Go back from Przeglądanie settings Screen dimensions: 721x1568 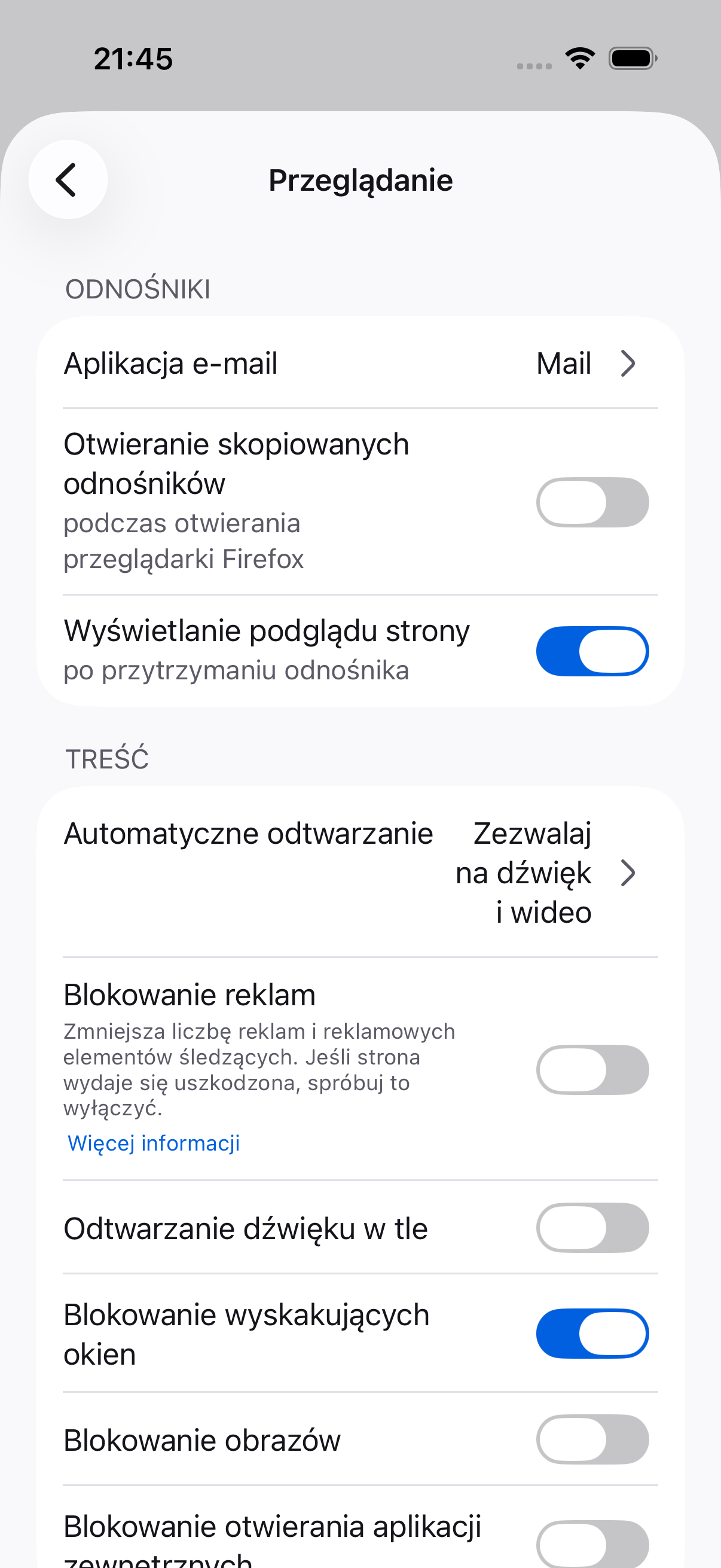[x=68, y=179]
